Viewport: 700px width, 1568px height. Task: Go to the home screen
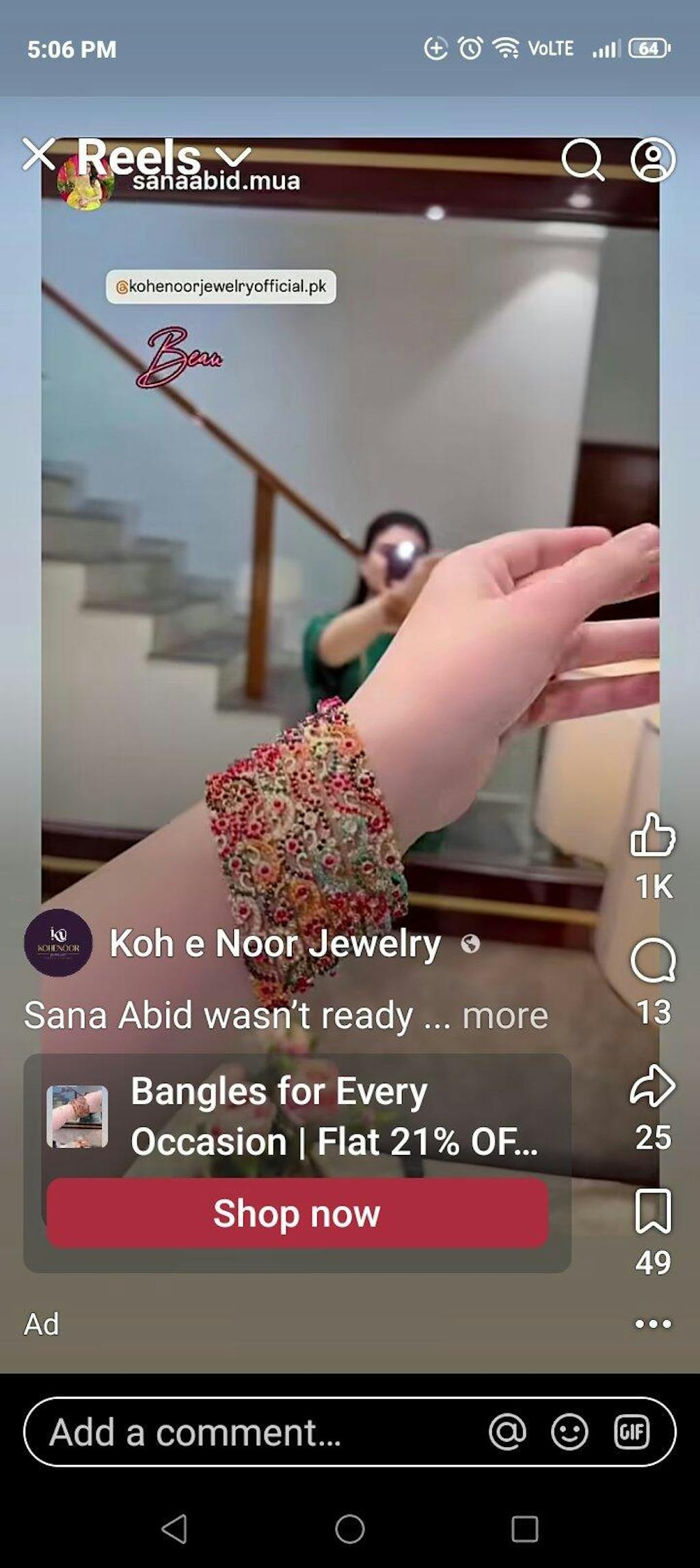(x=350, y=1529)
